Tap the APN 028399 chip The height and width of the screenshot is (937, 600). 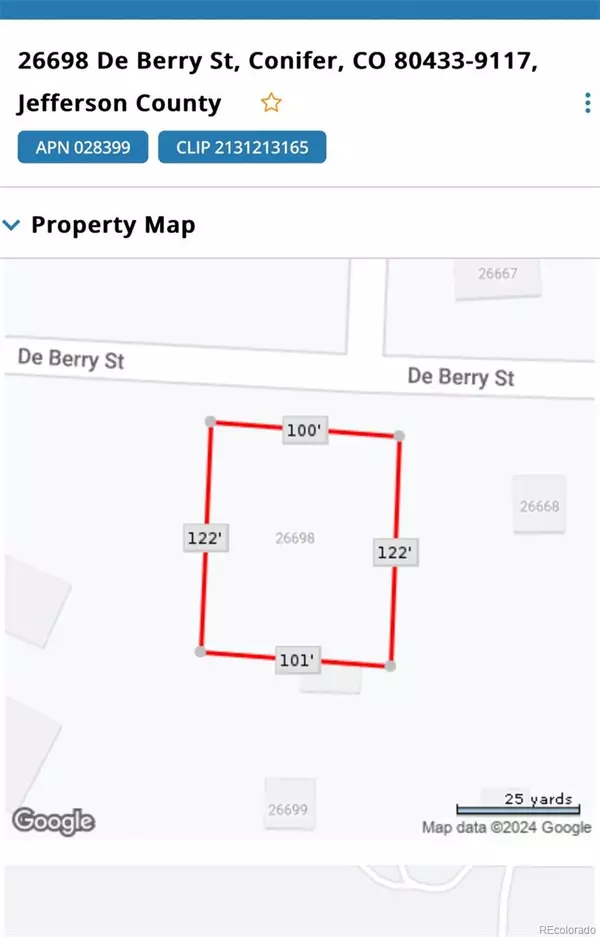tap(83, 148)
